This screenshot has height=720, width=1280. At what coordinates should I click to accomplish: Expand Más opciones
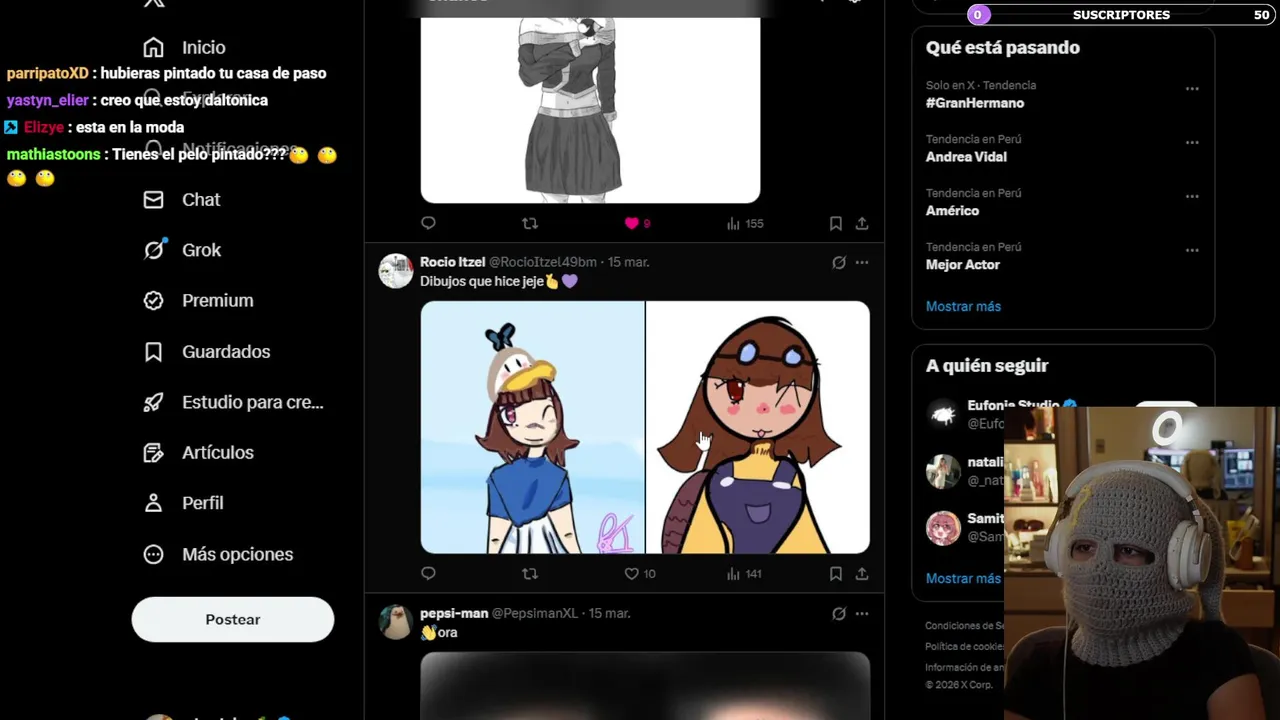point(236,554)
